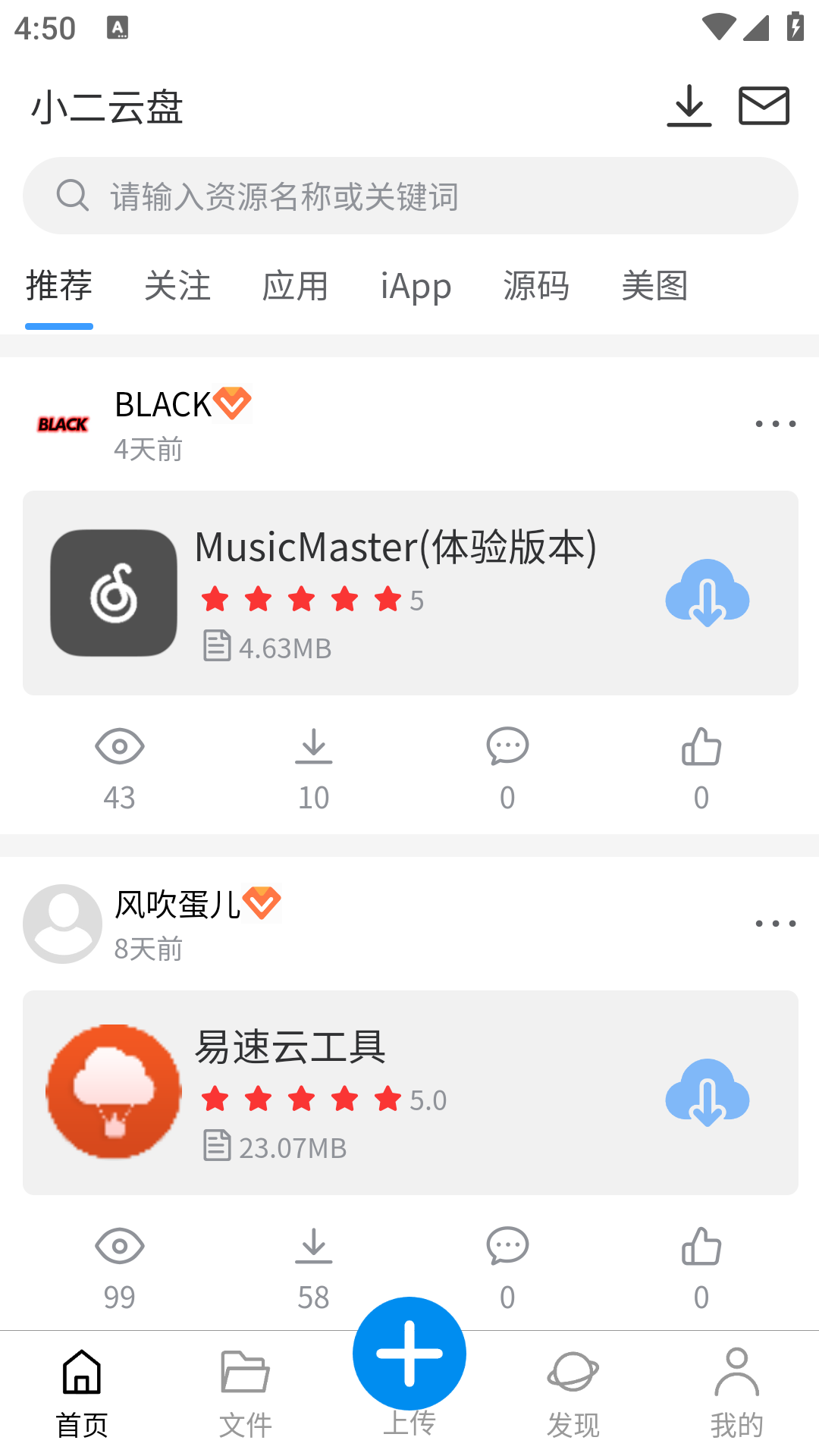Go to the 美图 tab
The height and width of the screenshot is (1456, 819).
[654, 287]
